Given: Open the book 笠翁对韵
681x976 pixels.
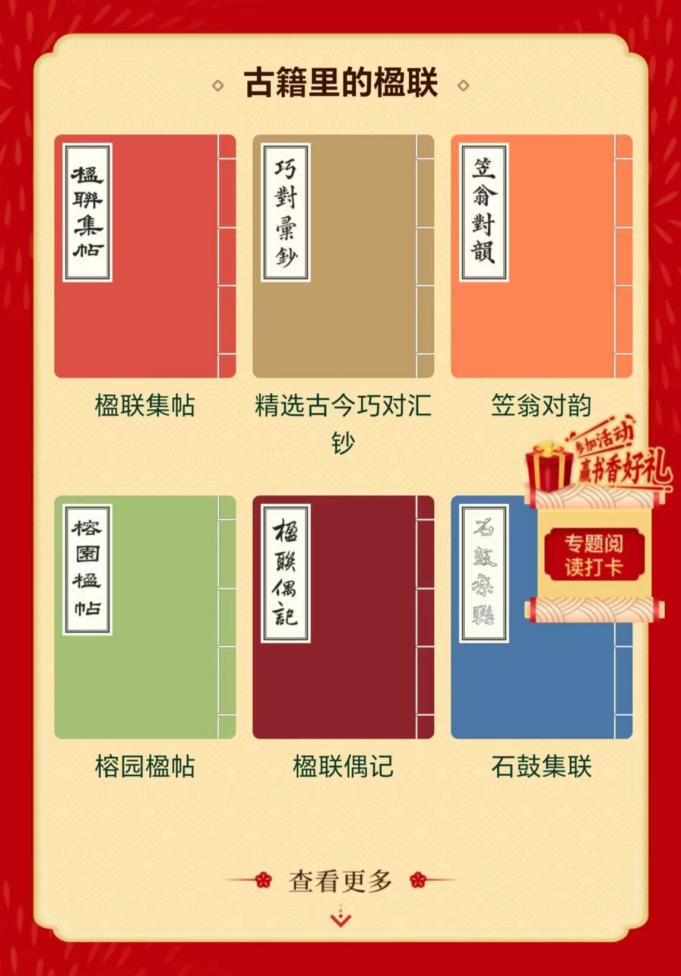Looking at the screenshot, I should tap(541, 256).
